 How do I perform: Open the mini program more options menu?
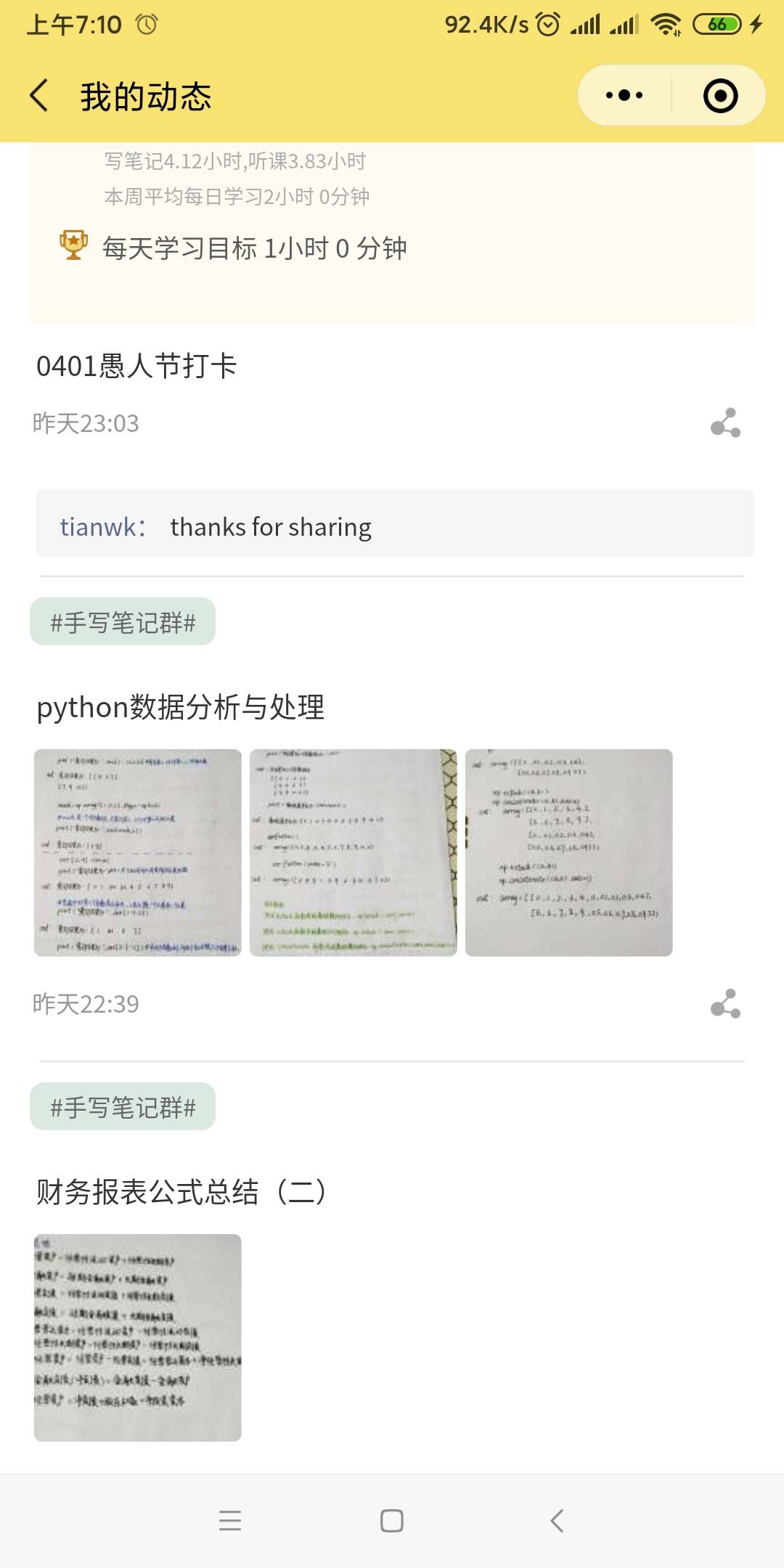point(624,96)
